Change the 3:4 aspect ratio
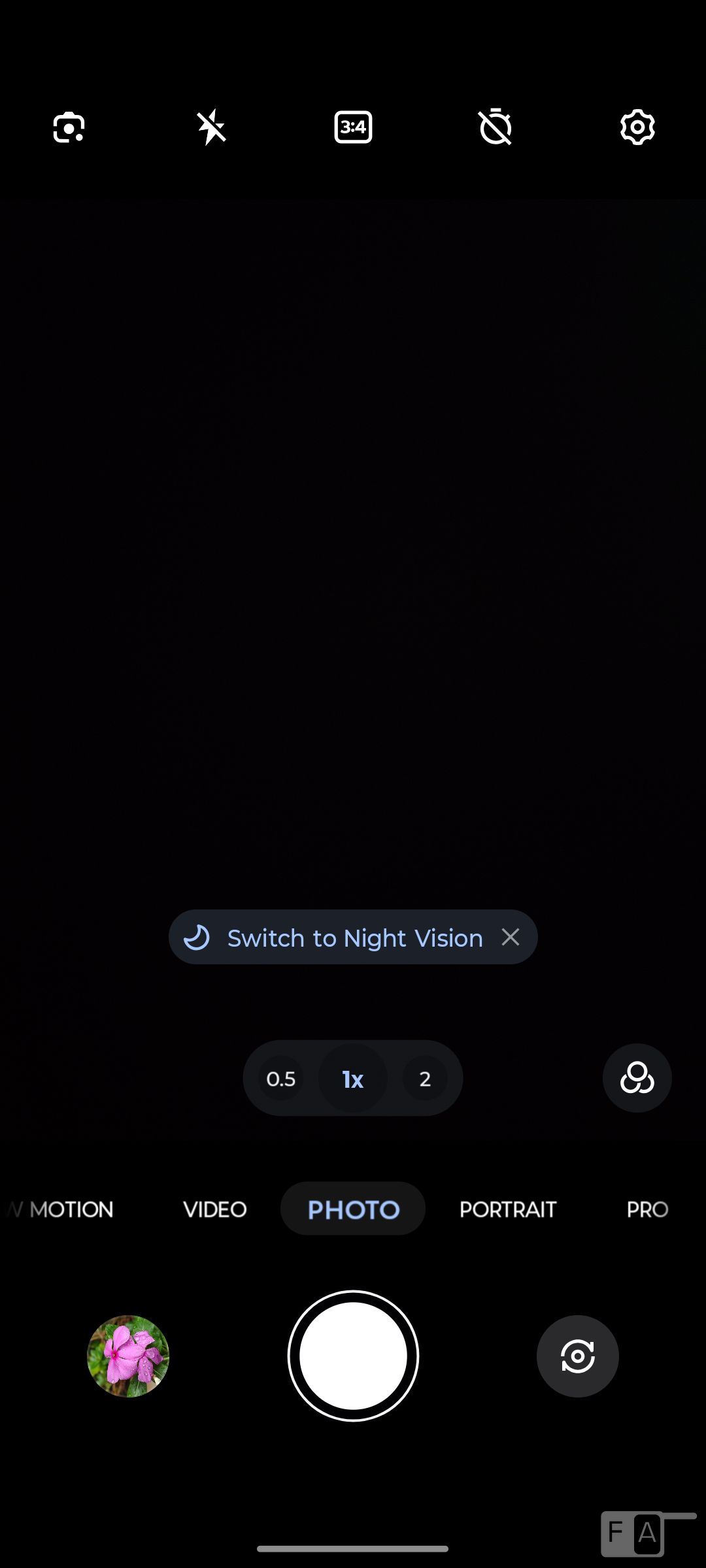The width and height of the screenshot is (706, 1568). click(353, 127)
